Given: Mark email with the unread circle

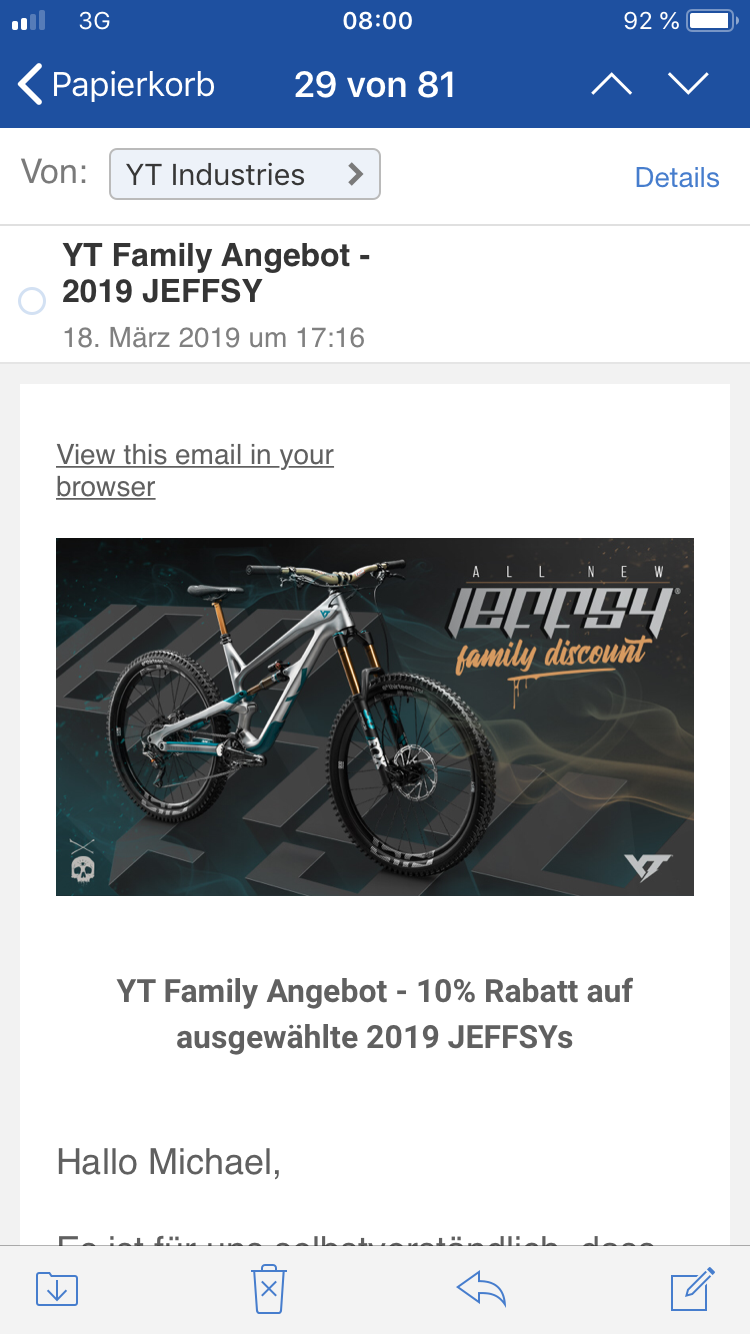Looking at the screenshot, I should point(32,301).
